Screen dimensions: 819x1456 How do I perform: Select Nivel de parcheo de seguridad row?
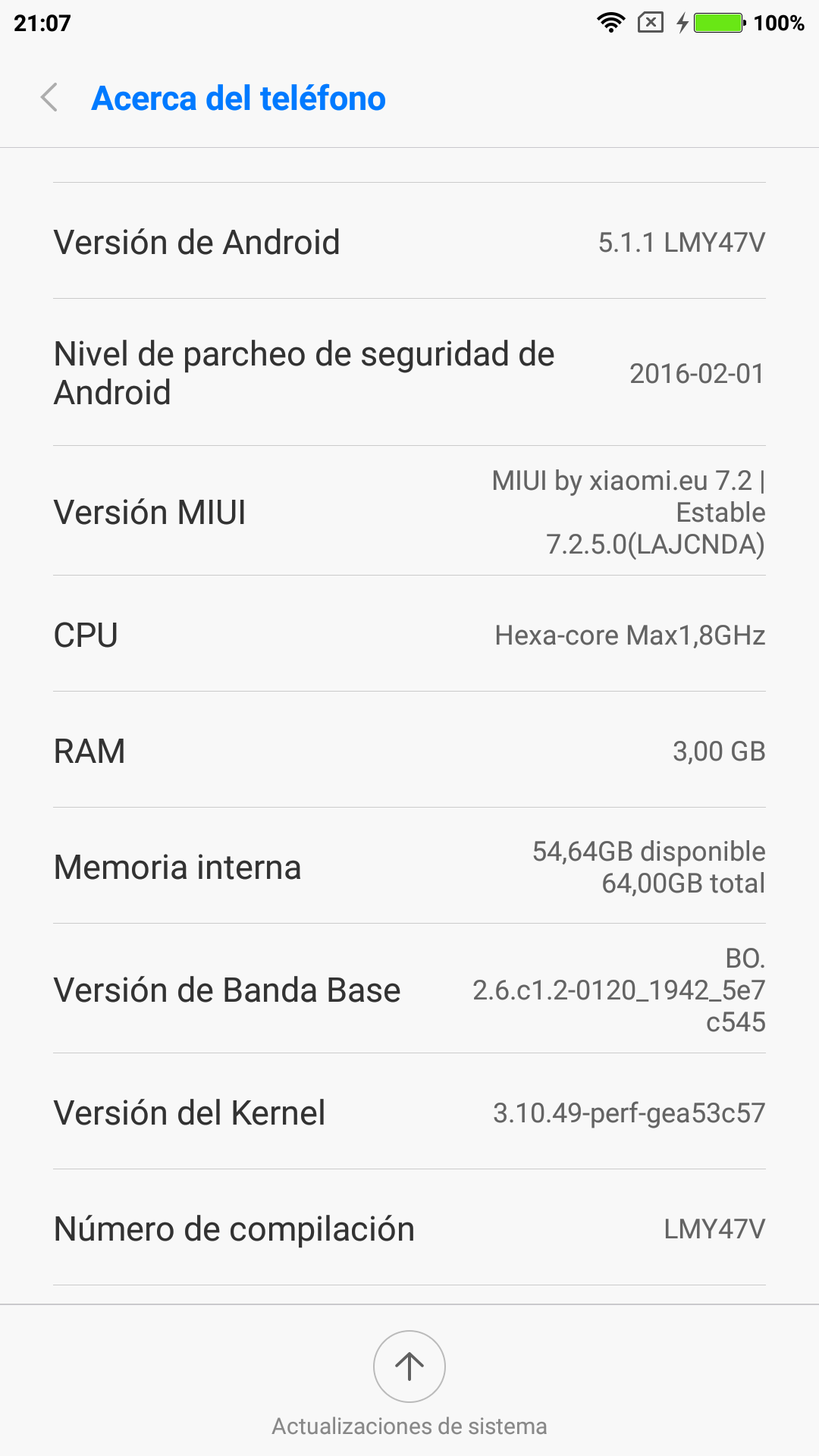[x=409, y=372]
